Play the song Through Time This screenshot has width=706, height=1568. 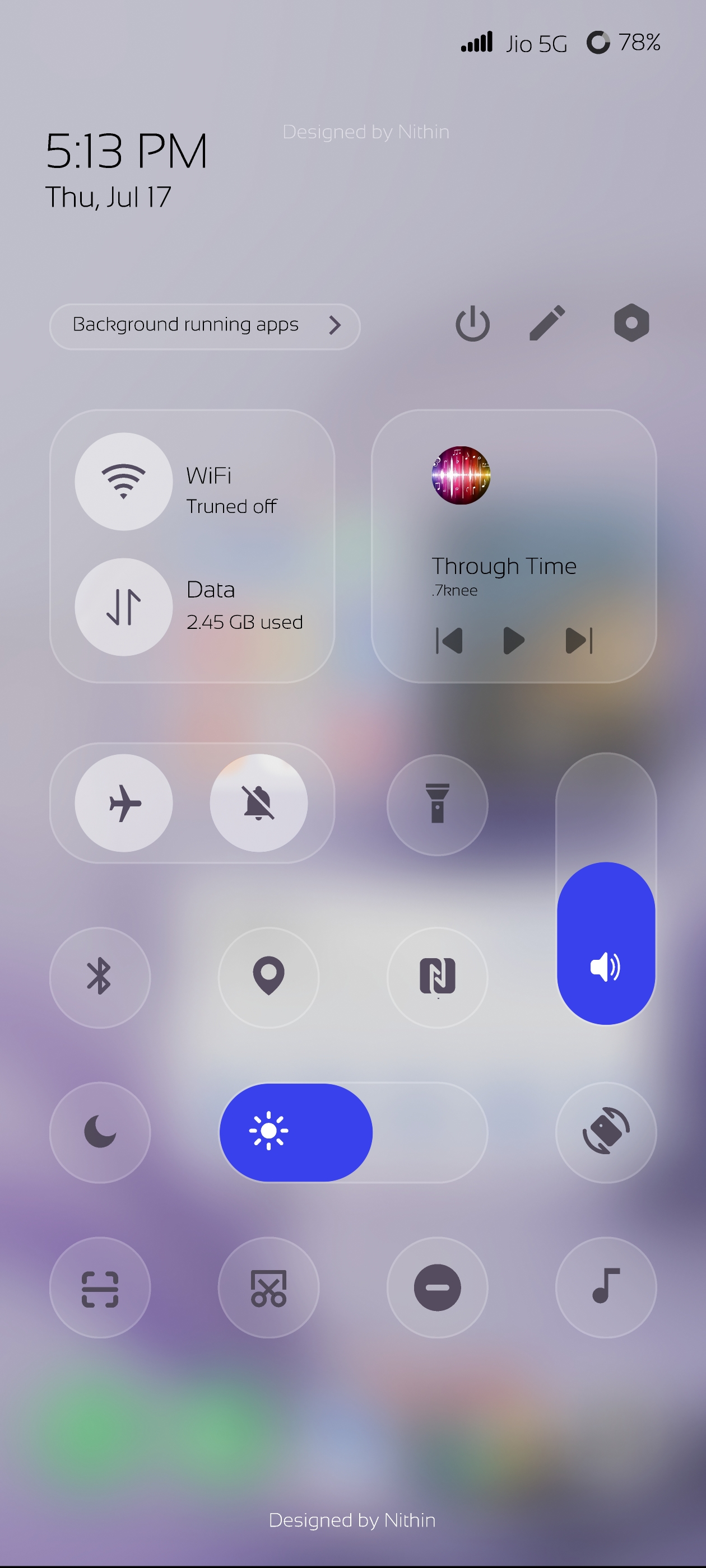click(513, 640)
